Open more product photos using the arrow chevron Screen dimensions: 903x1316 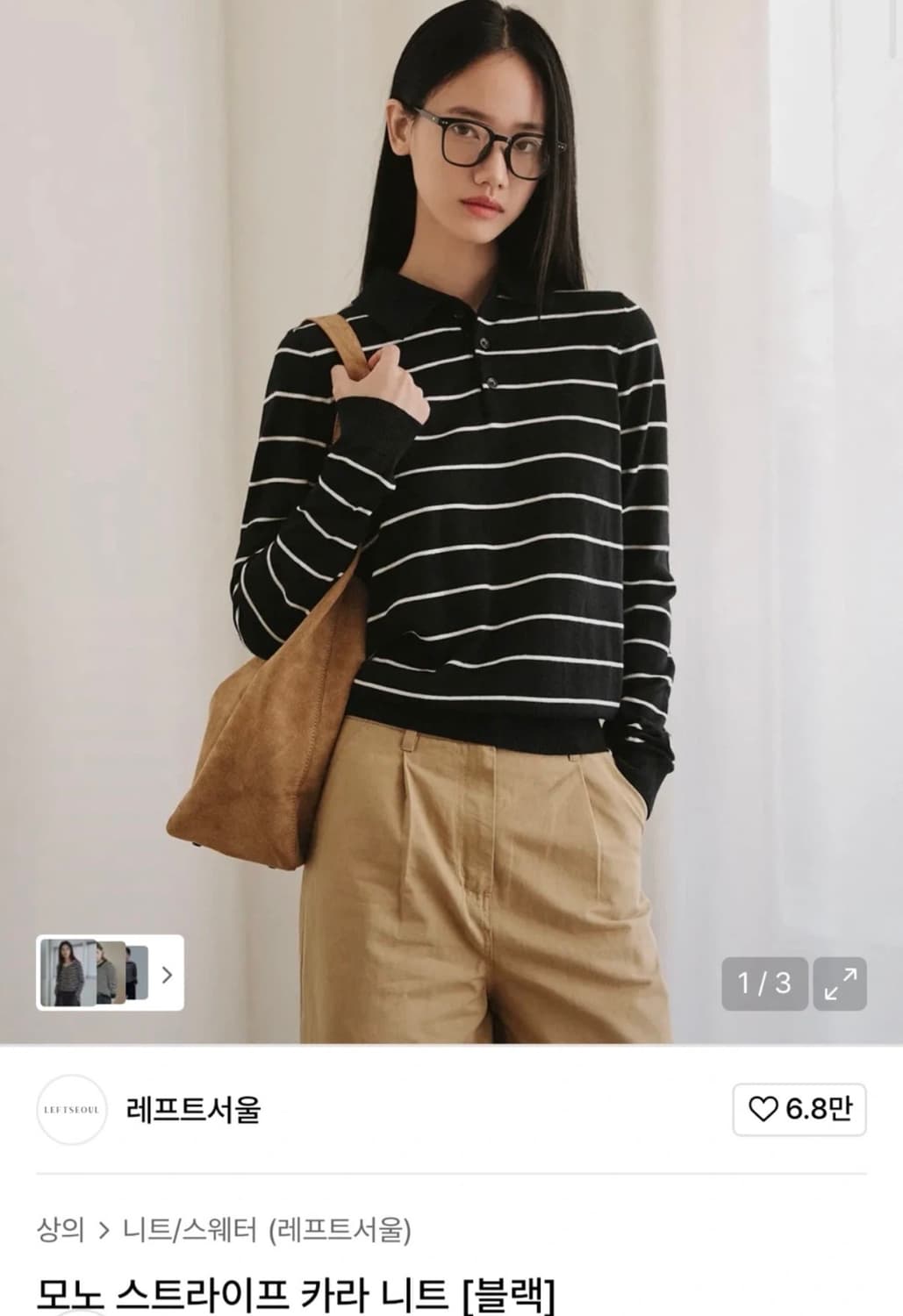[x=167, y=974]
